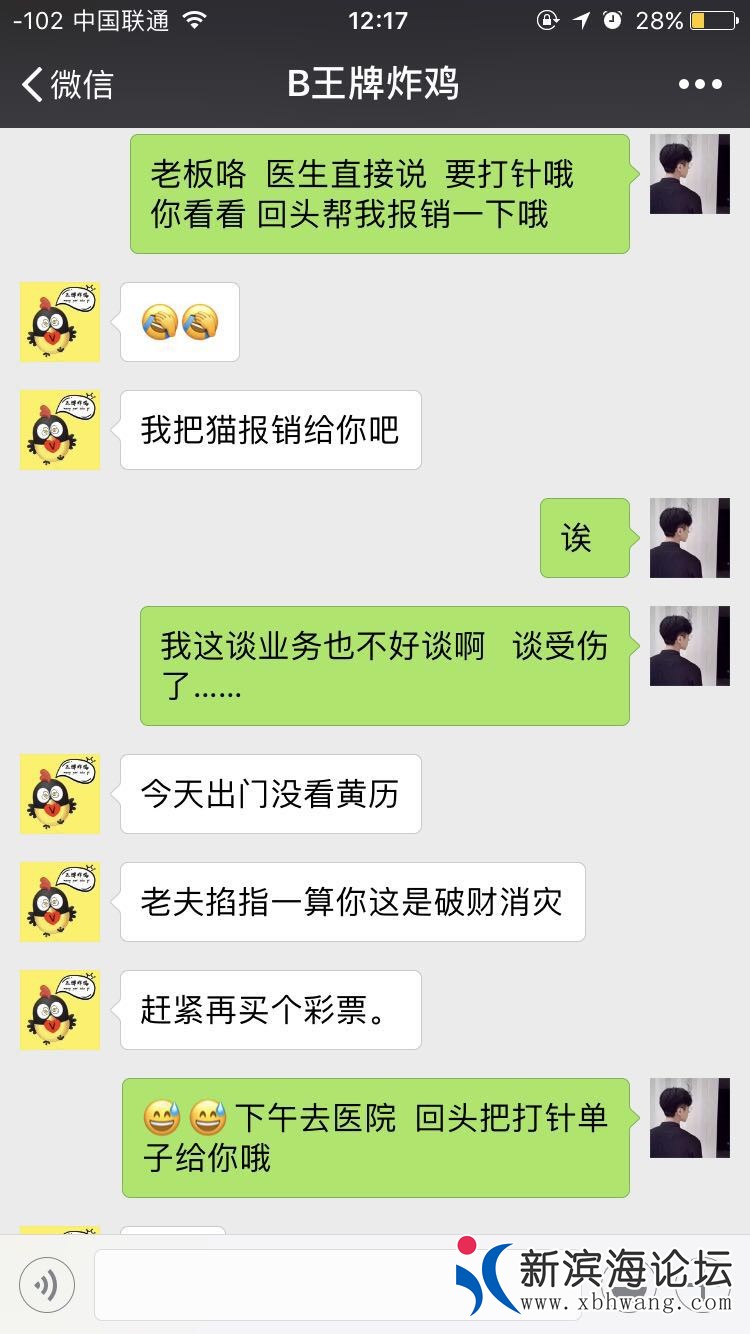The image size is (750, 1334).
Task: Open the chat details overflow menu
Action: coord(700,85)
